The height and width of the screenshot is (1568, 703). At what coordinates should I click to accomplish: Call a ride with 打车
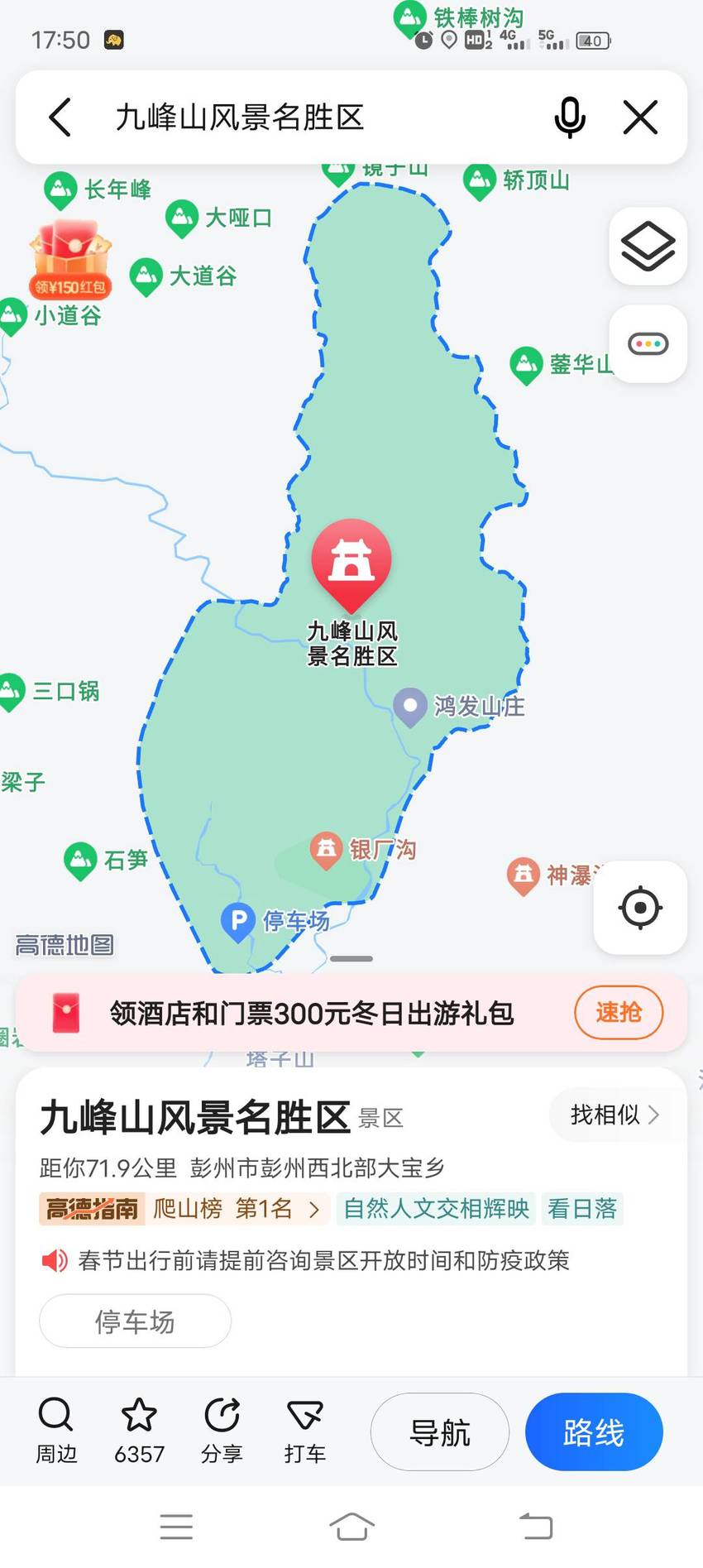click(x=304, y=1431)
